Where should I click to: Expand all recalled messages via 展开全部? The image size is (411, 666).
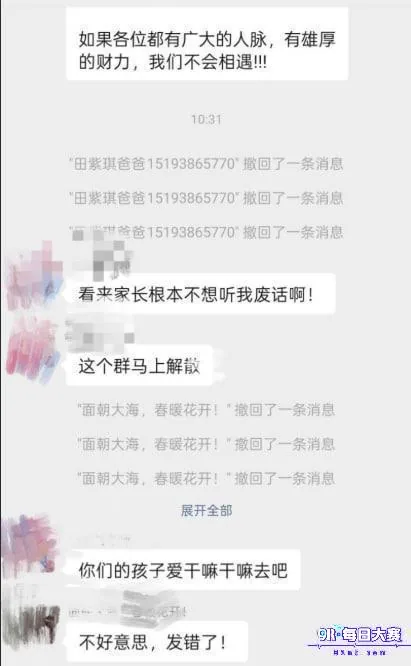(x=206, y=510)
